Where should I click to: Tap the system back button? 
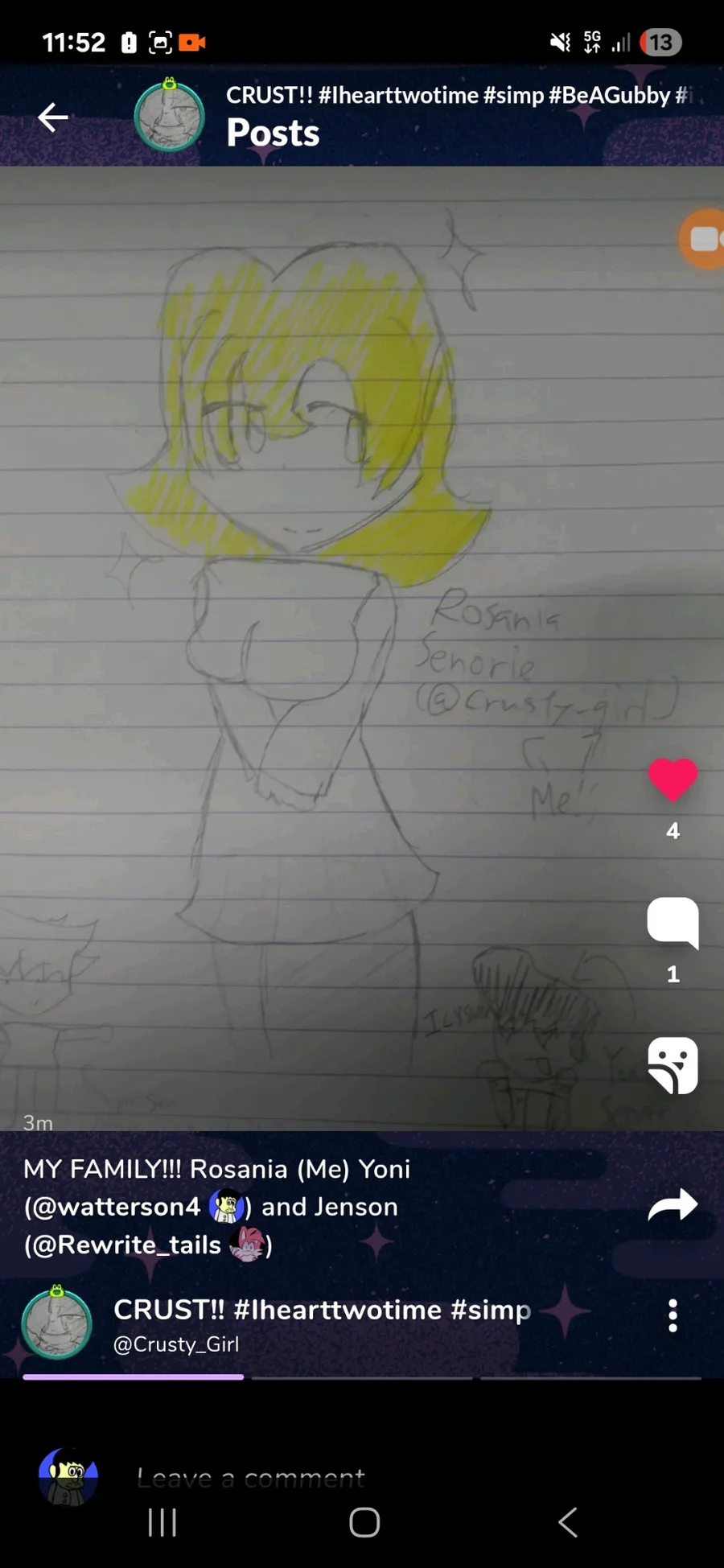pyautogui.click(x=567, y=1522)
